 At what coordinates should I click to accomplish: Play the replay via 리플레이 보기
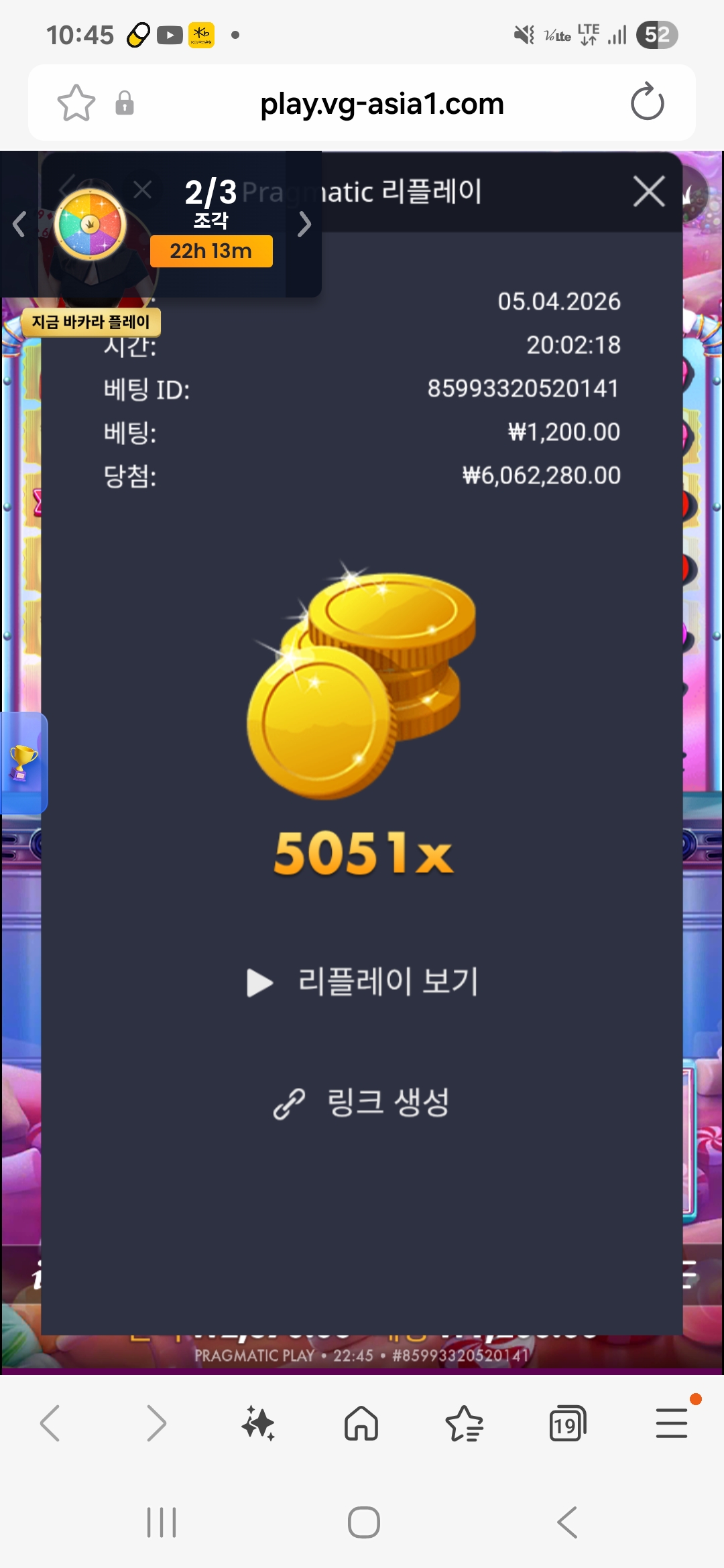point(363,982)
